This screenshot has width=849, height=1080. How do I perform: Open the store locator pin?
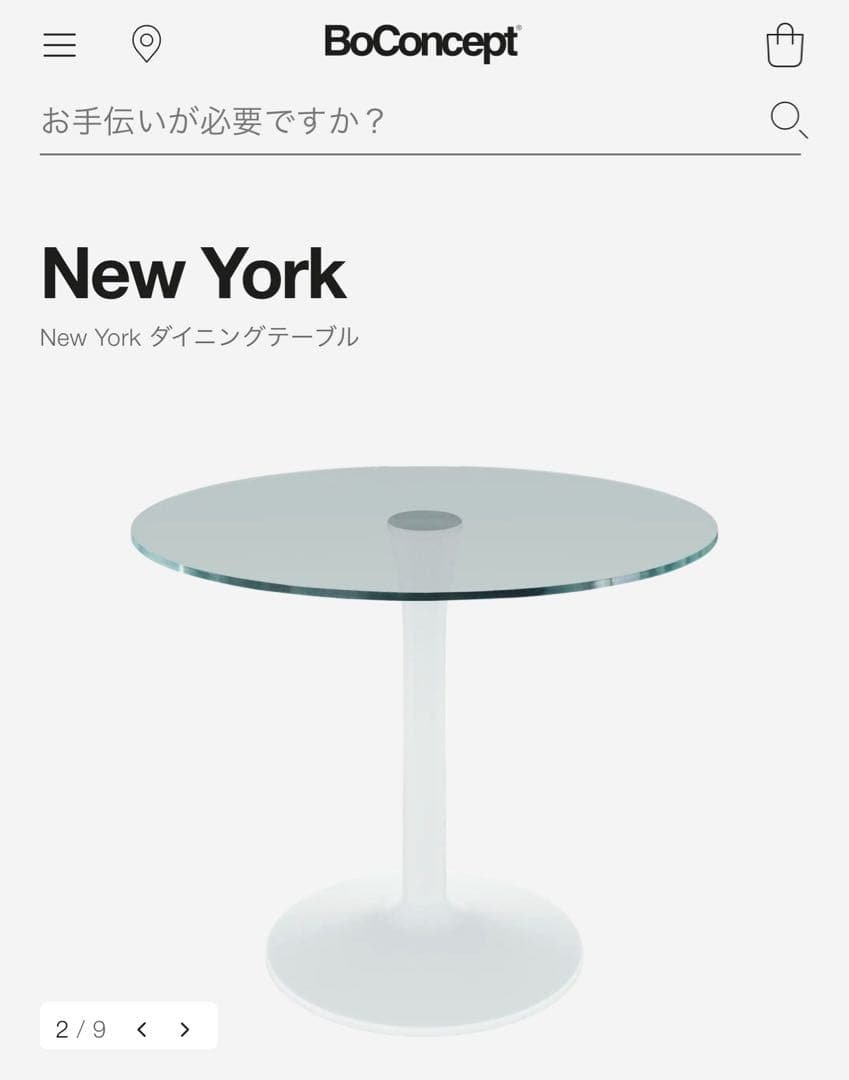click(x=147, y=45)
